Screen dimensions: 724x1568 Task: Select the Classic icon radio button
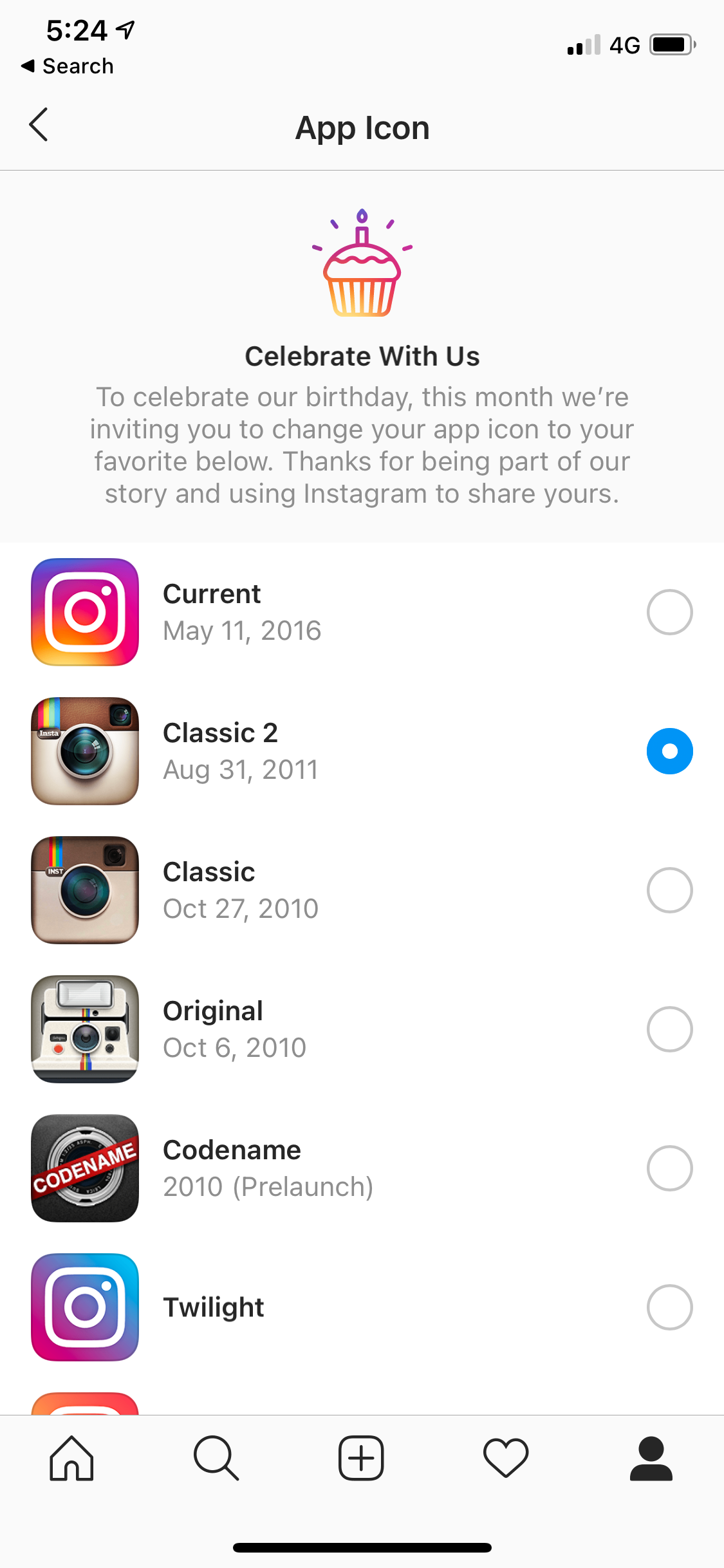669,890
